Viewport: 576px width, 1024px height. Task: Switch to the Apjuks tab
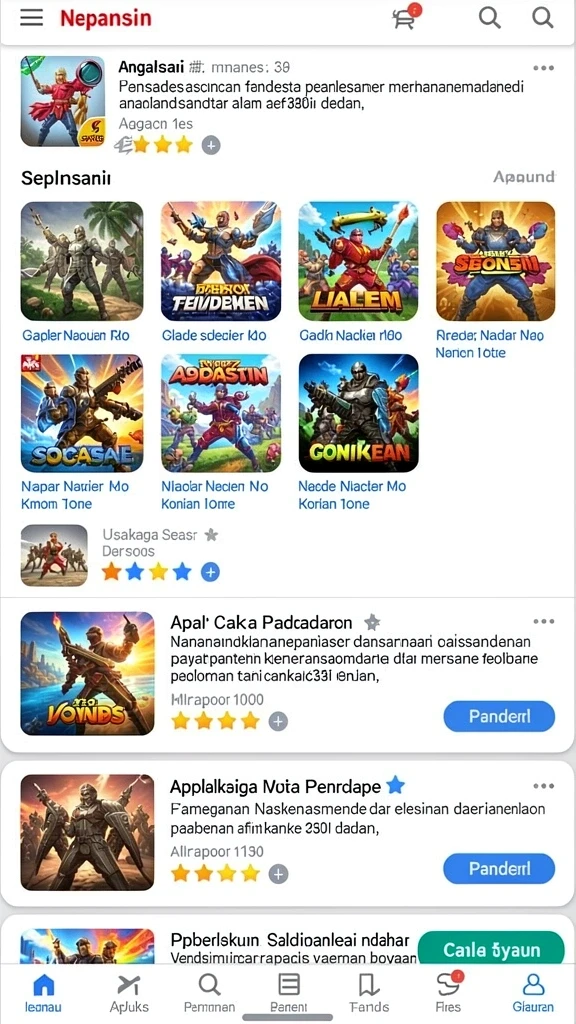point(129,992)
